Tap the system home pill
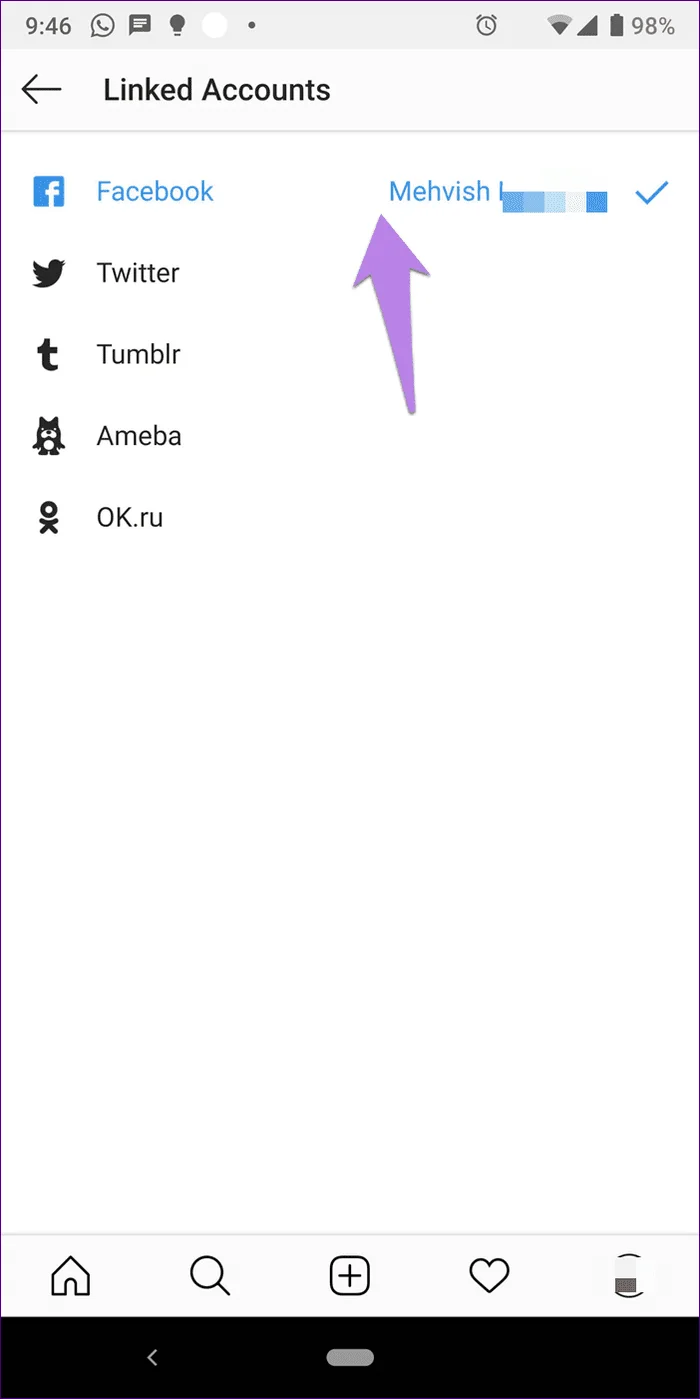Viewport: 700px width, 1399px height. click(x=350, y=1357)
